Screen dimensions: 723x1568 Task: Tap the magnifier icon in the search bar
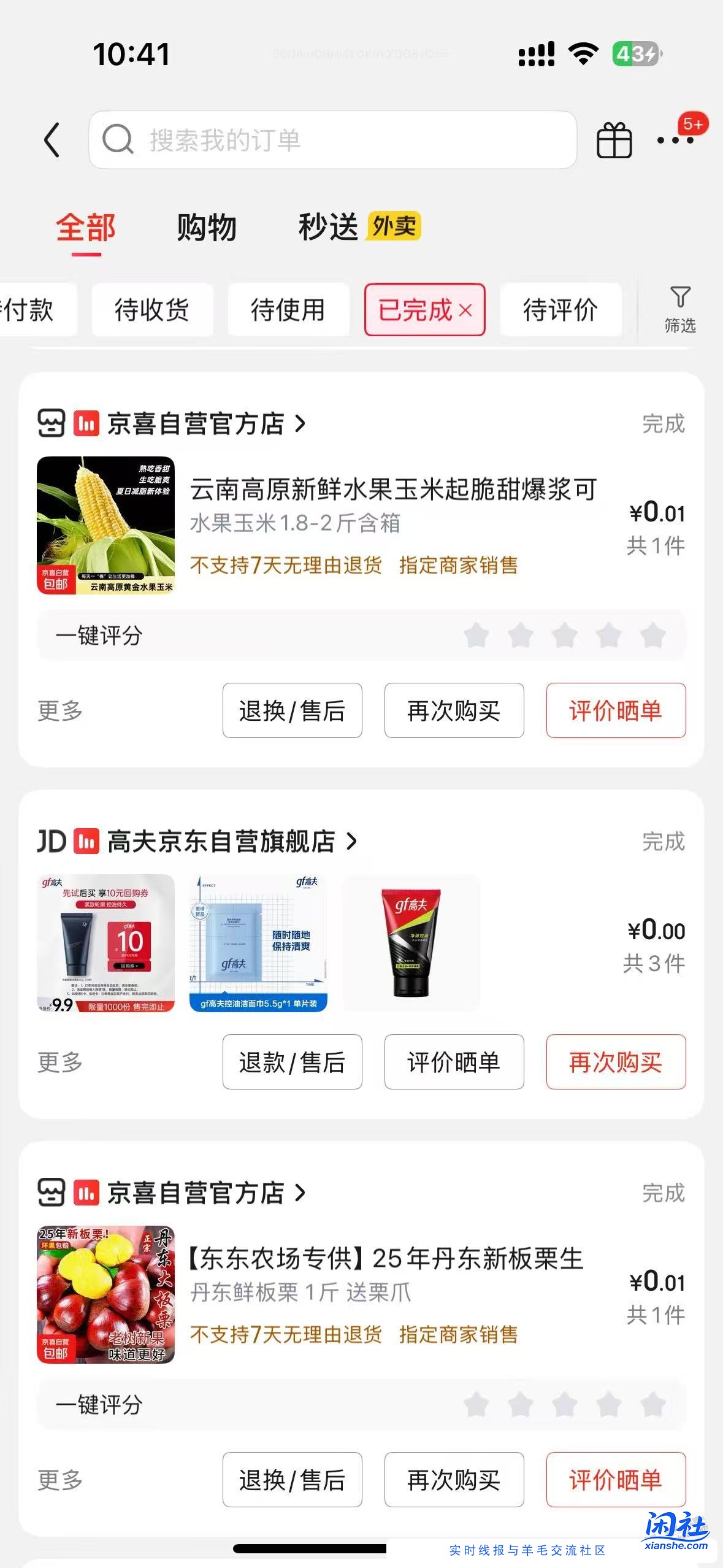[x=116, y=139]
